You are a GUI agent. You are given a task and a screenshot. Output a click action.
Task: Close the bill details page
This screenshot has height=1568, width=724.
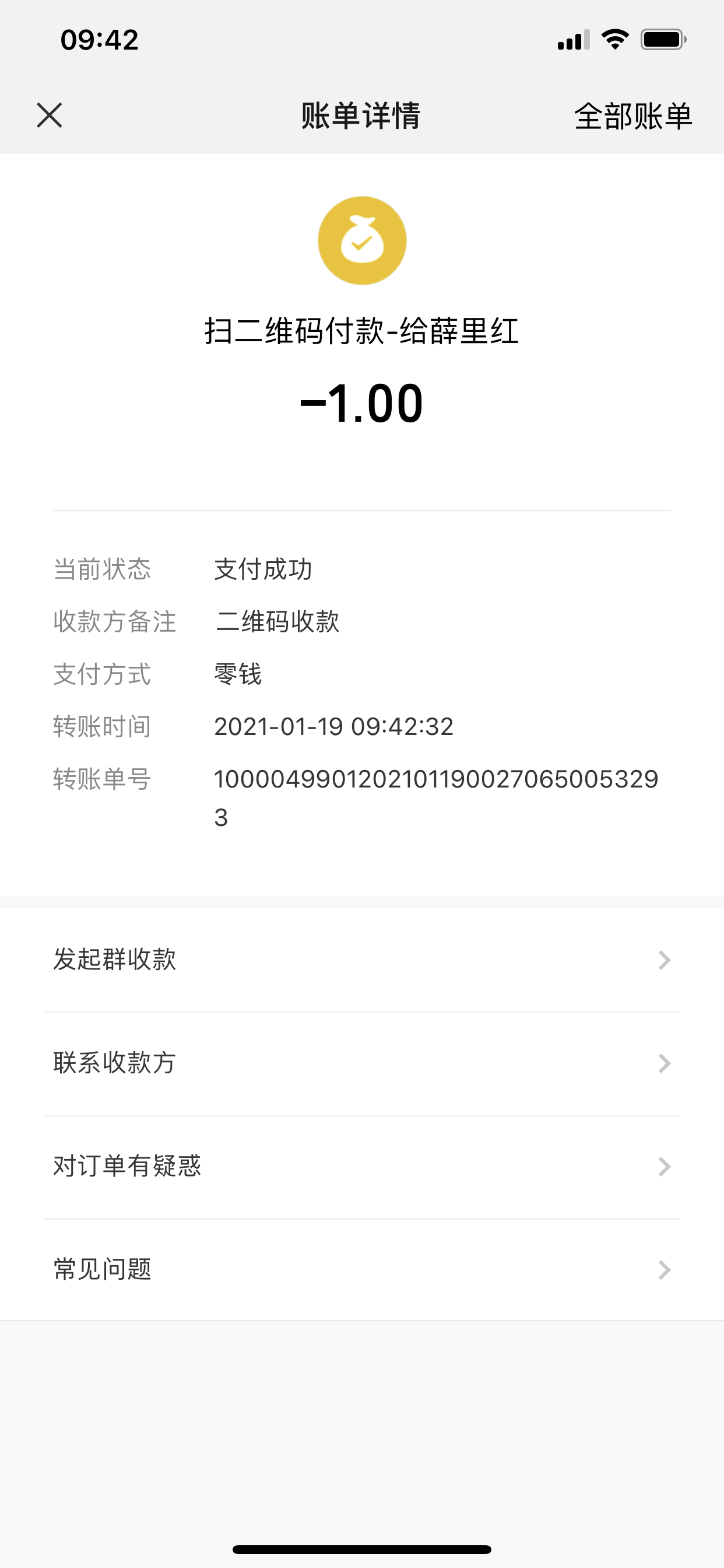coord(50,115)
